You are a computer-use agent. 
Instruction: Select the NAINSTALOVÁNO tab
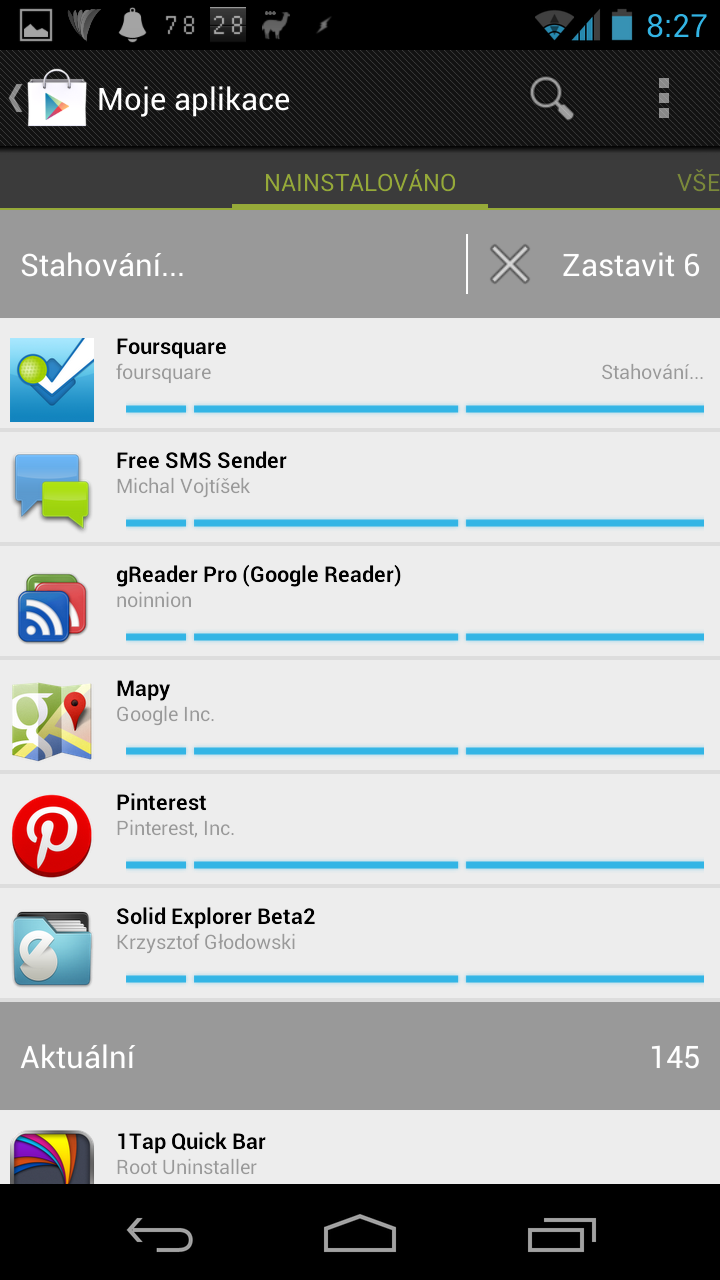click(360, 183)
